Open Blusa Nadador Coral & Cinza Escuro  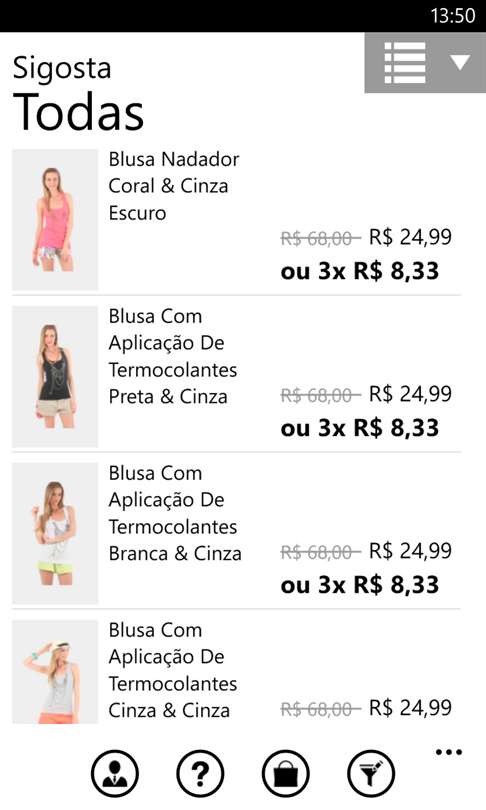coord(236,220)
